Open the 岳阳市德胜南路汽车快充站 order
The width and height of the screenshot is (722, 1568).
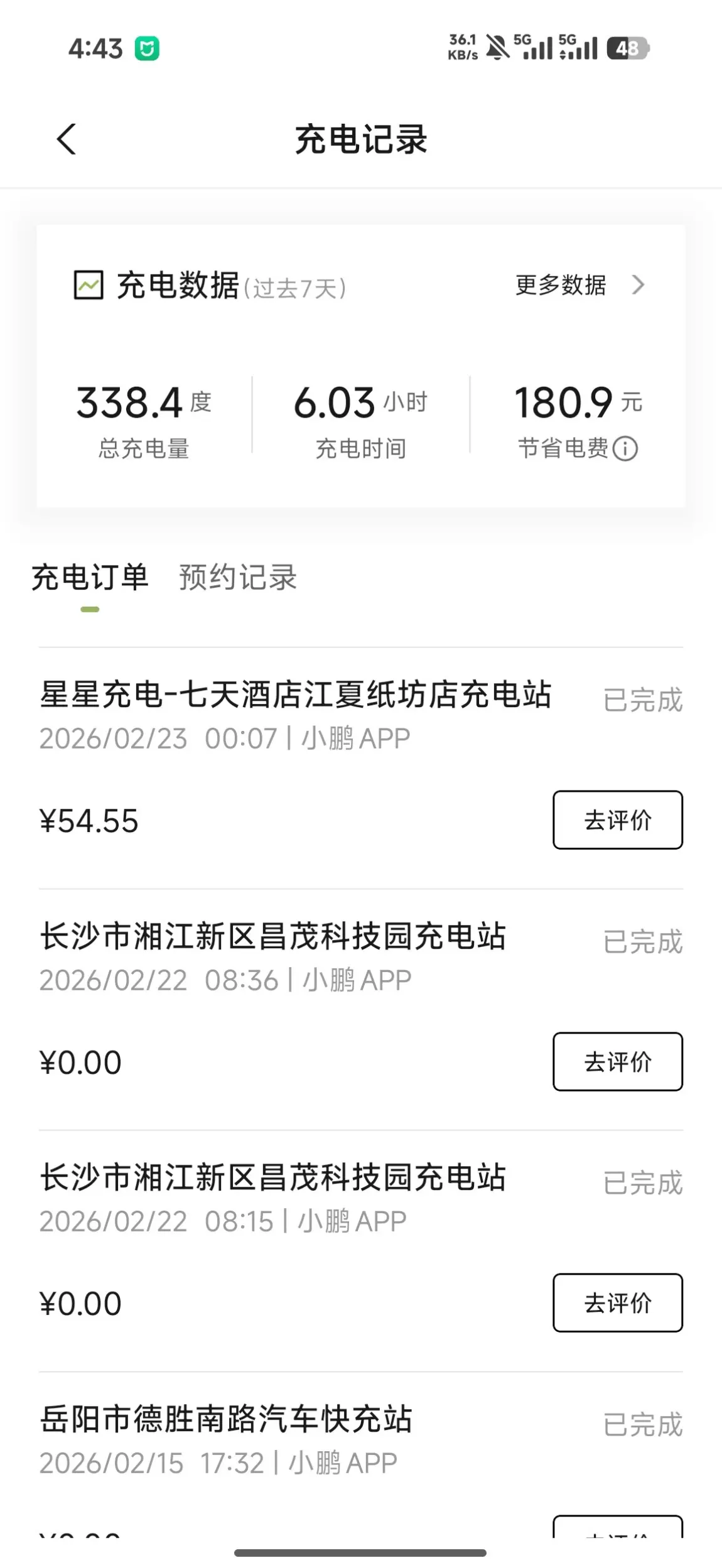coord(226,1420)
